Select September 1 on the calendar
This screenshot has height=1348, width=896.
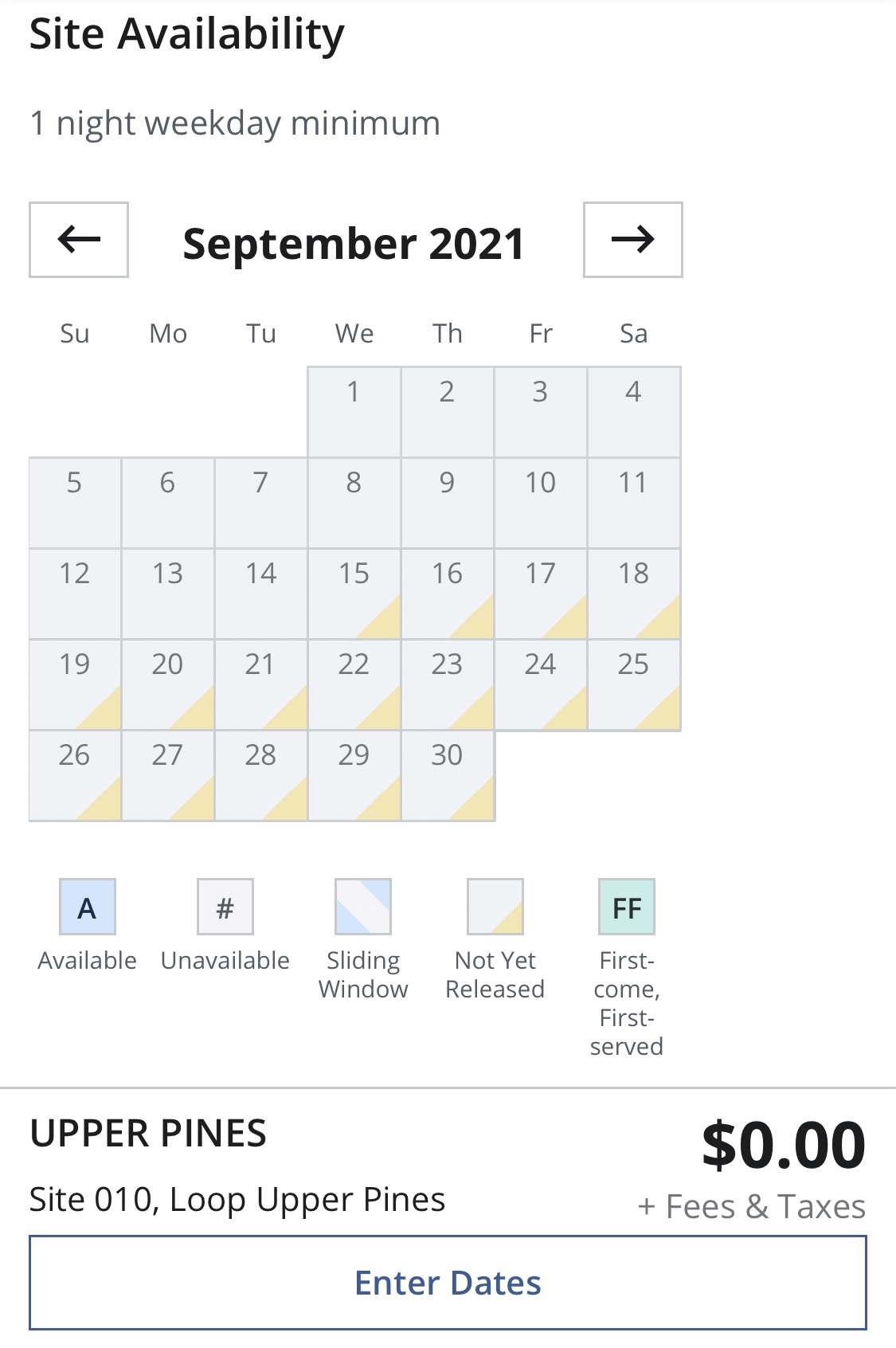pos(354,412)
